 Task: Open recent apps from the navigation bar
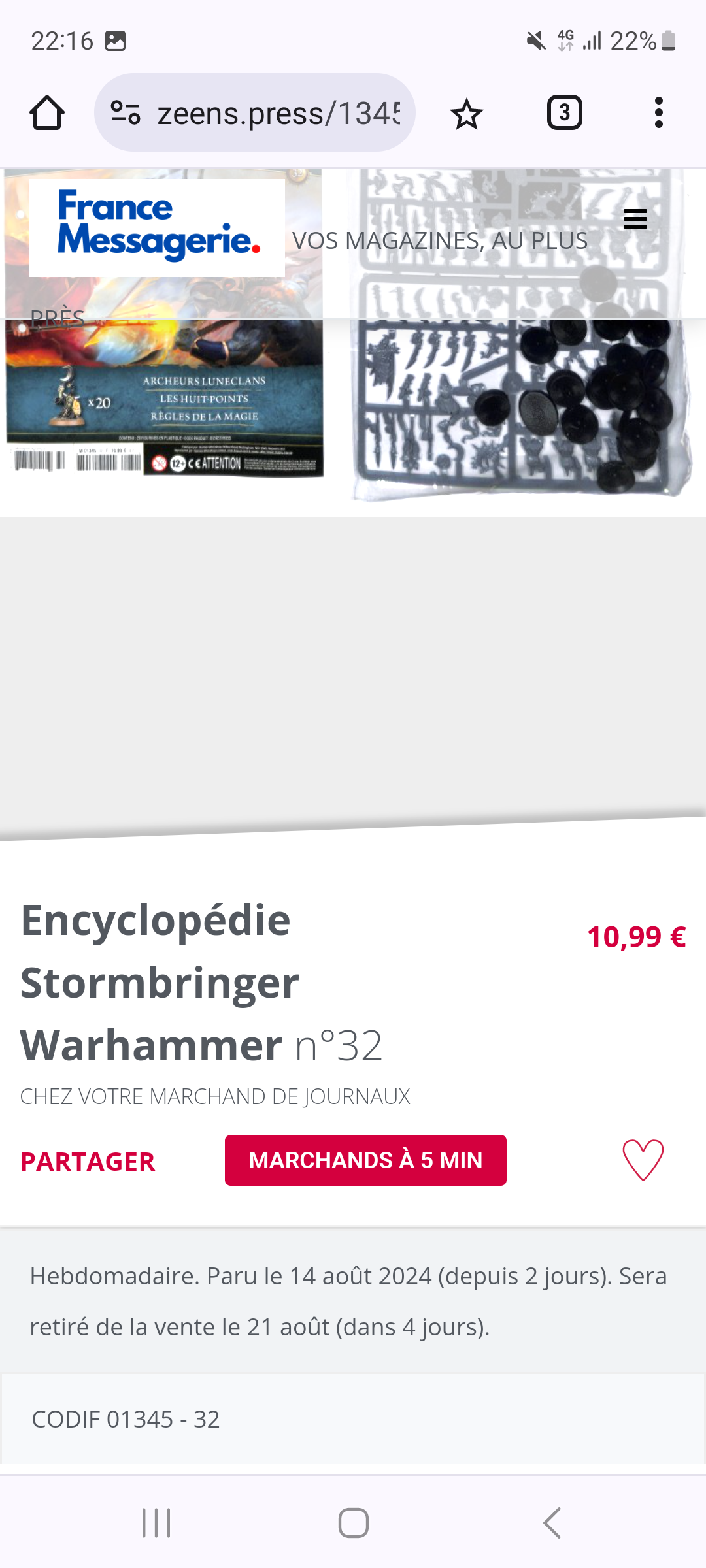pyautogui.click(x=156, y=1523)
